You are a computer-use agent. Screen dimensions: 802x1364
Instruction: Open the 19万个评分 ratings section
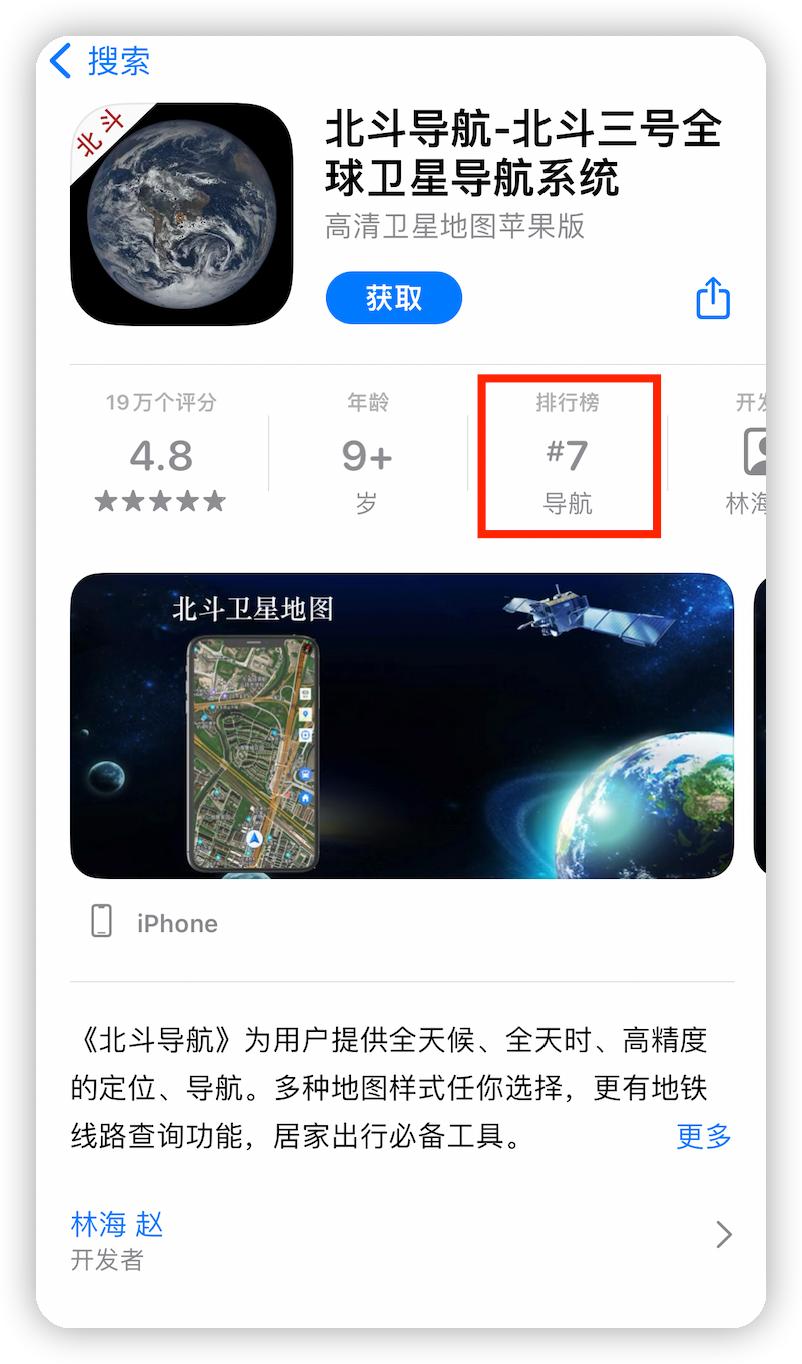tap(160, 402)
